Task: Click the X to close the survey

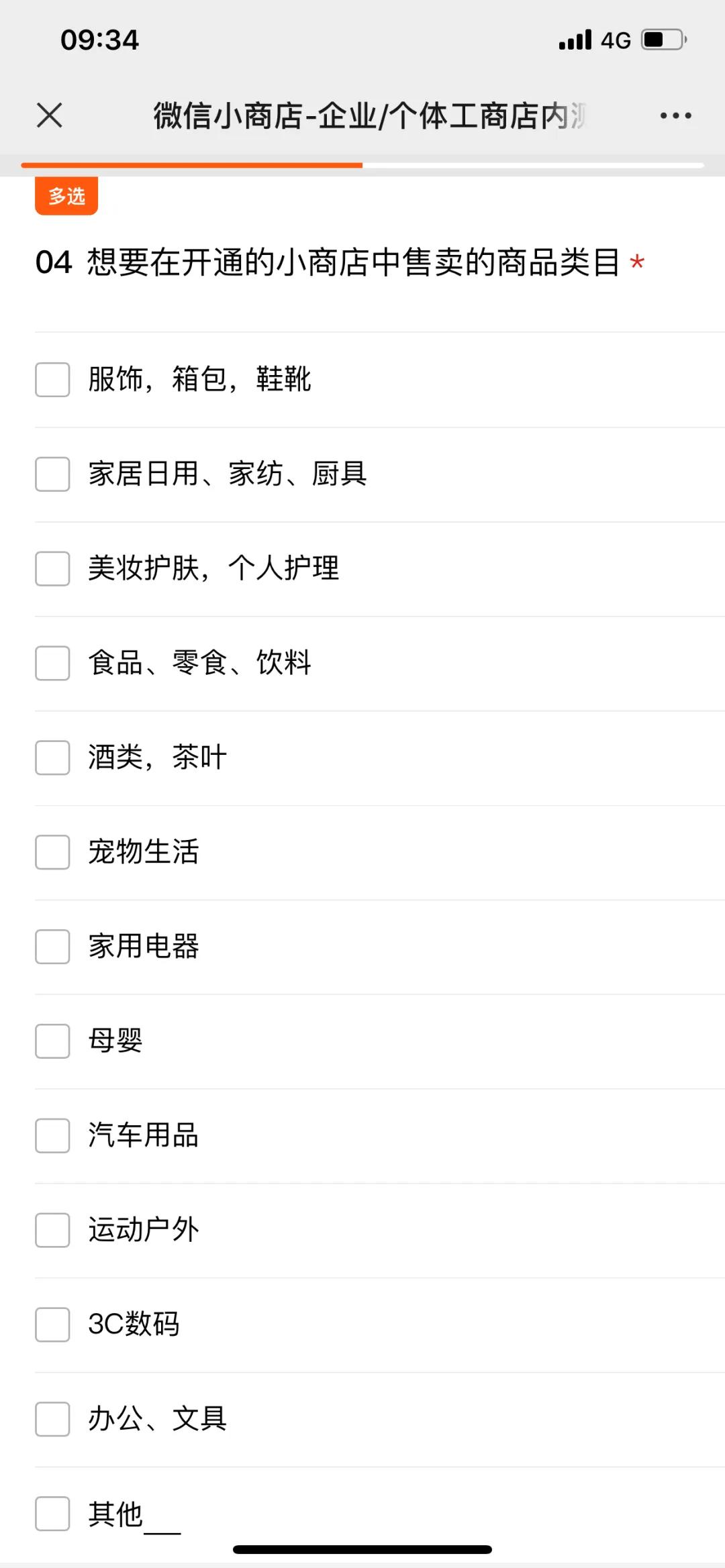Action: [49, 115]
